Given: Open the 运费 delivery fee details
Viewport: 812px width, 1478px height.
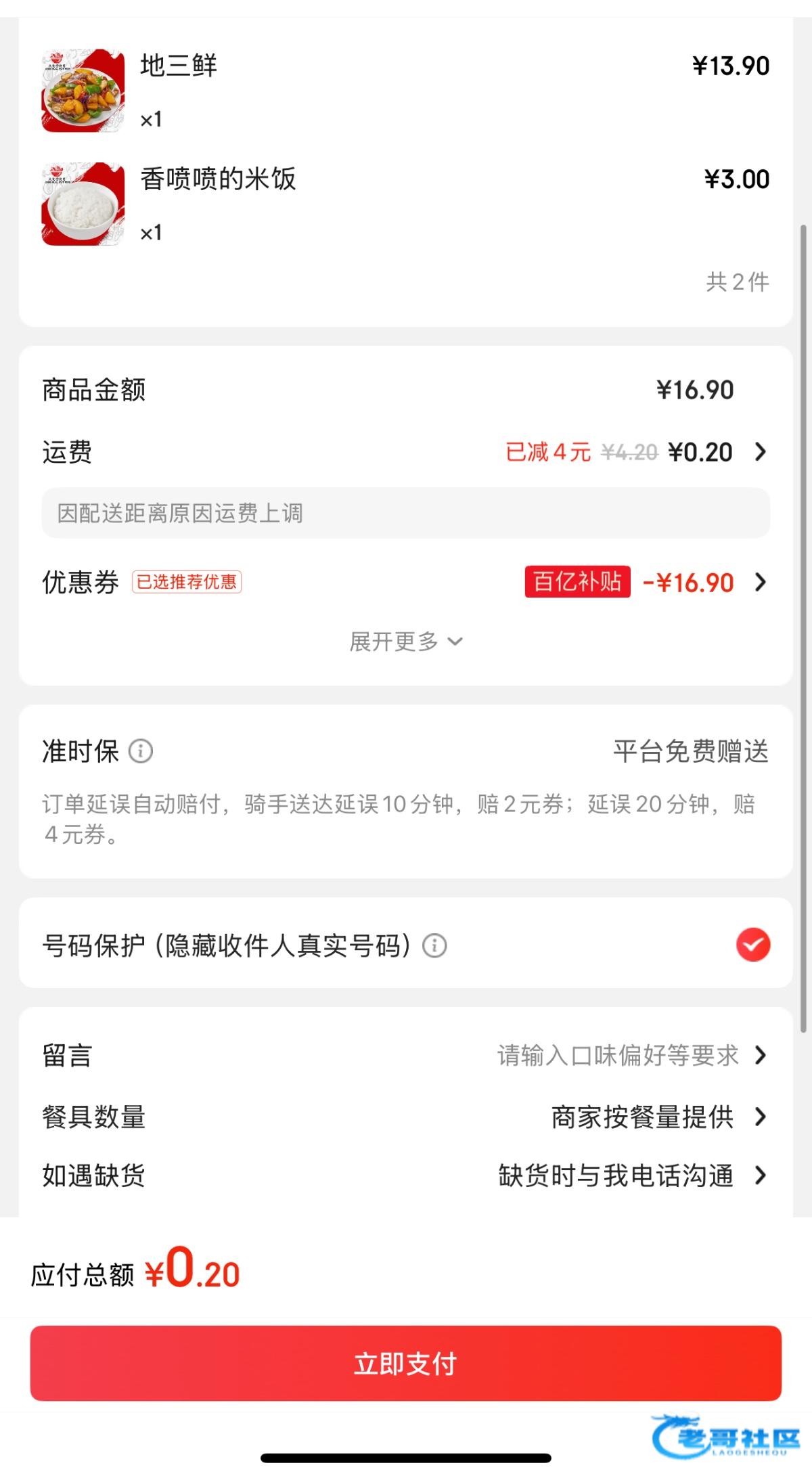Looking at the screenshot, I should click(x=760, y=452).
